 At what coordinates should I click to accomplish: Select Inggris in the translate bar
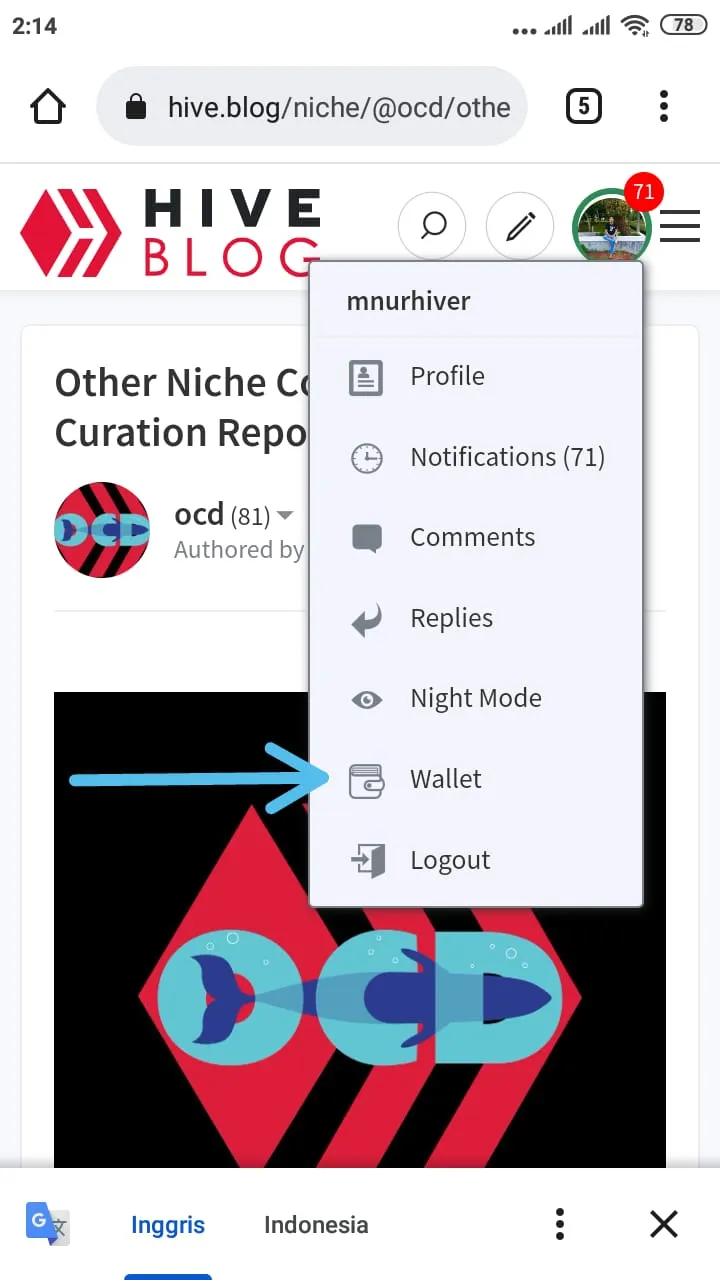[x=168, y=1225]
